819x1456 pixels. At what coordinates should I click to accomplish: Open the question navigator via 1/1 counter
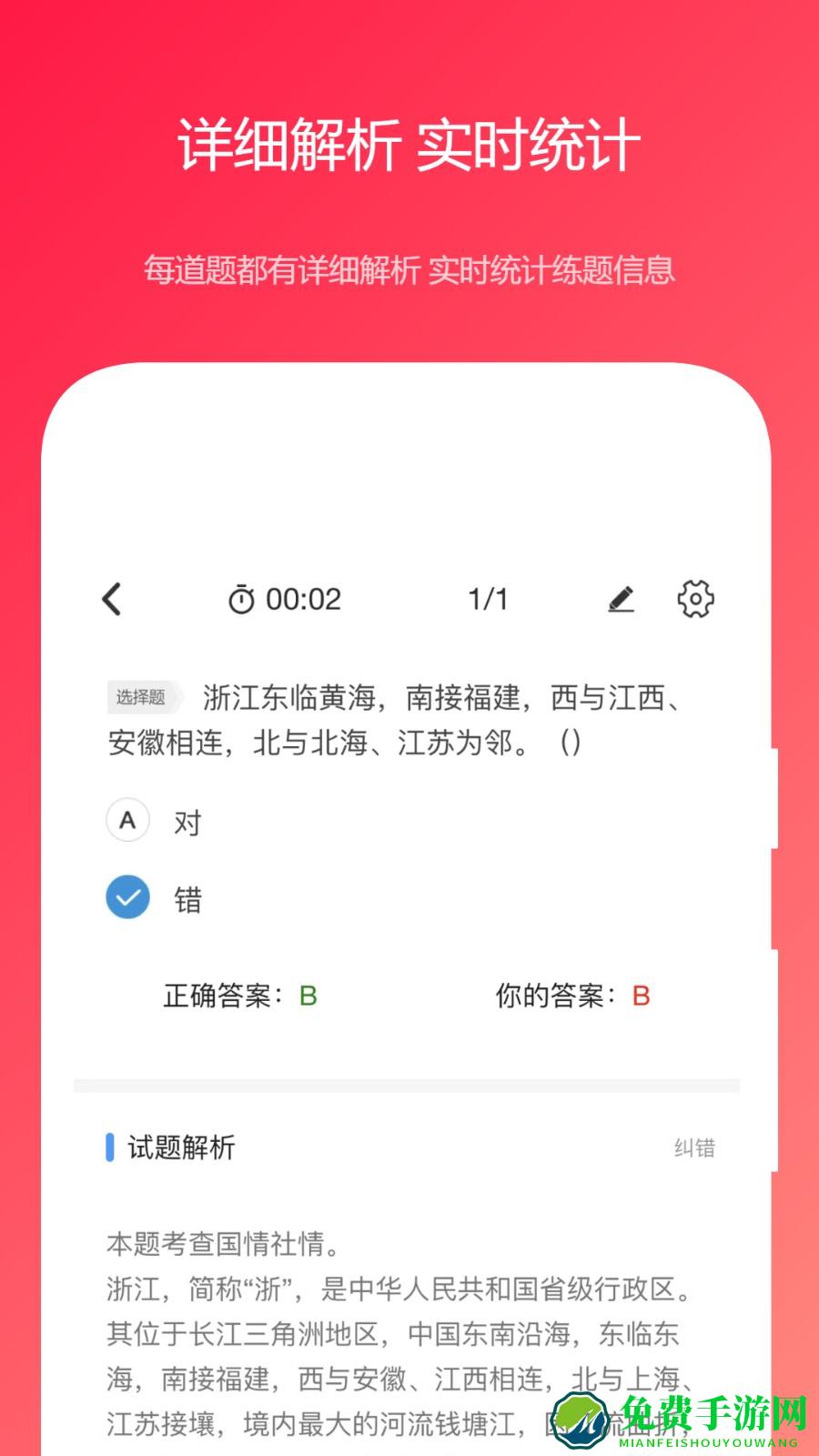pyautogui.click(x=488, y=599)
